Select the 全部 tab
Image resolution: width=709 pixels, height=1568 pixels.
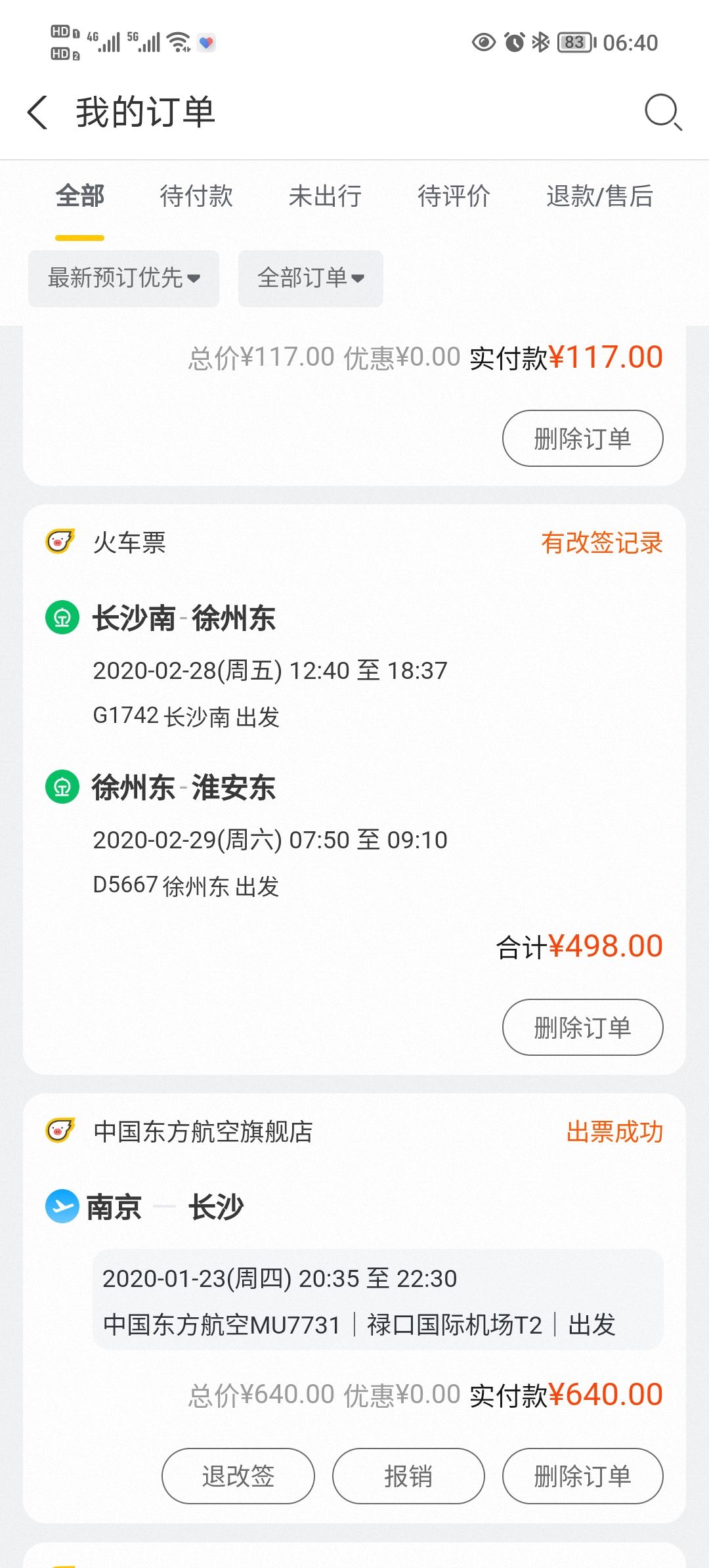80,196
